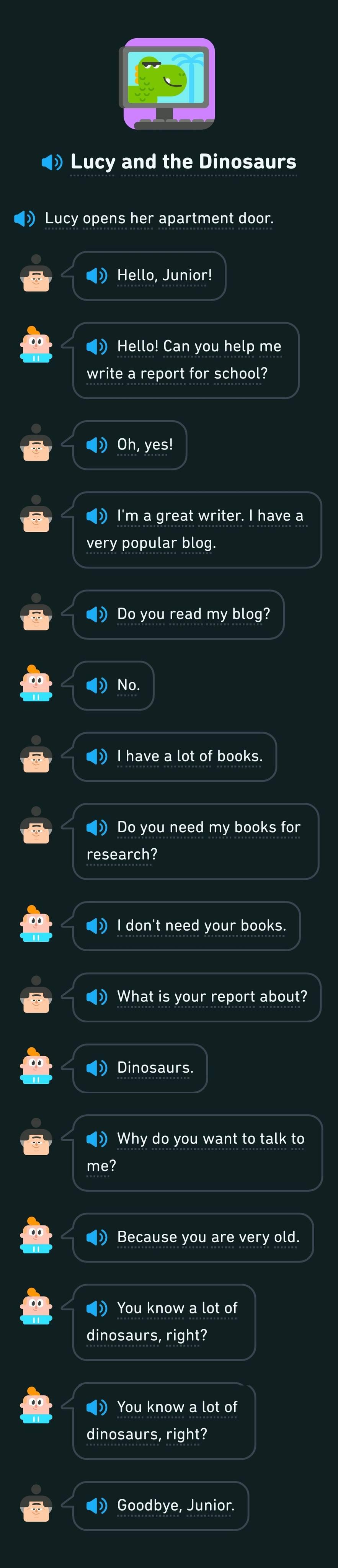Play 'Why do you want to talk to me?'
338x1568 pixels.
tap(96, 1139)
